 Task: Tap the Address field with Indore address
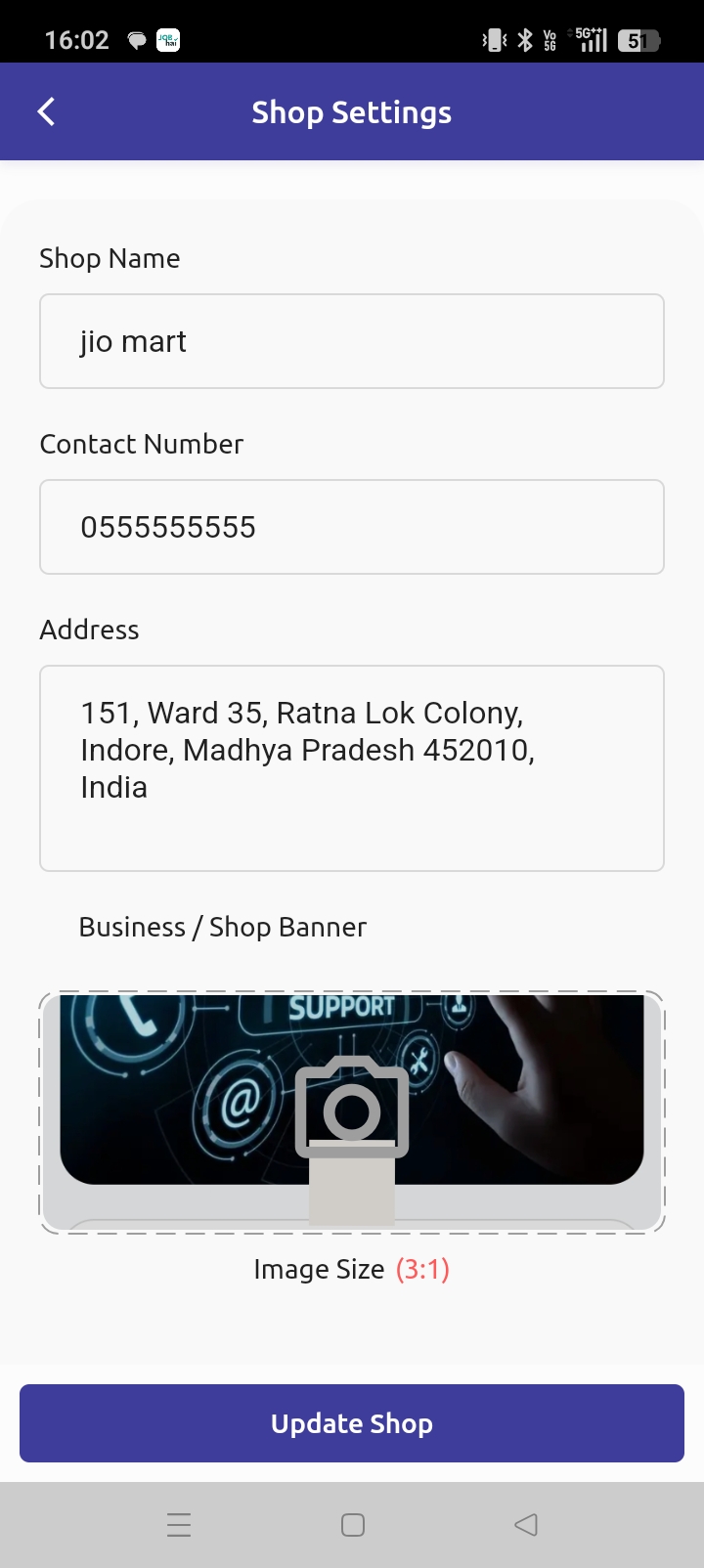tap(352, 767)
